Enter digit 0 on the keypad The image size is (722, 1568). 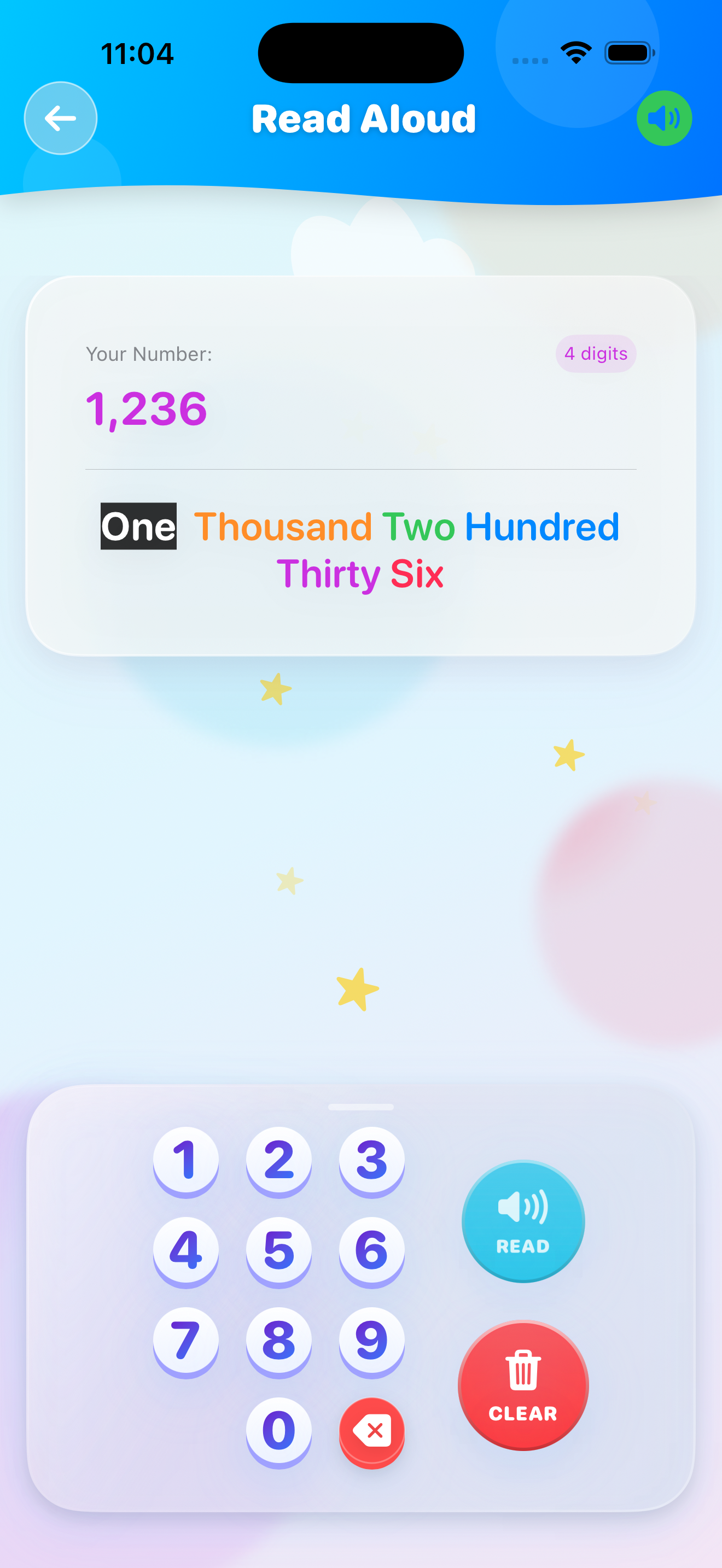pyautogui.click(x=279, y=1430)
